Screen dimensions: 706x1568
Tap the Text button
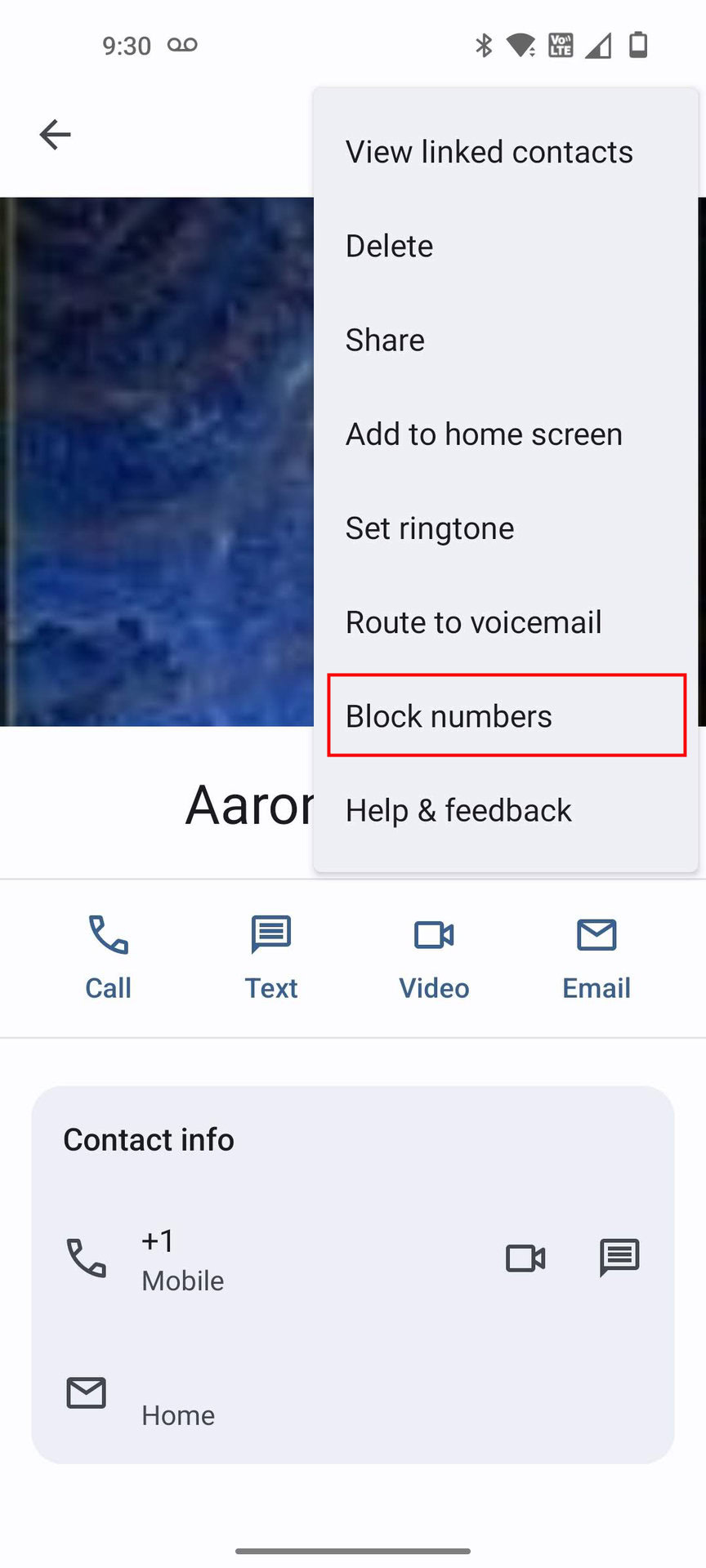[271, 955]
